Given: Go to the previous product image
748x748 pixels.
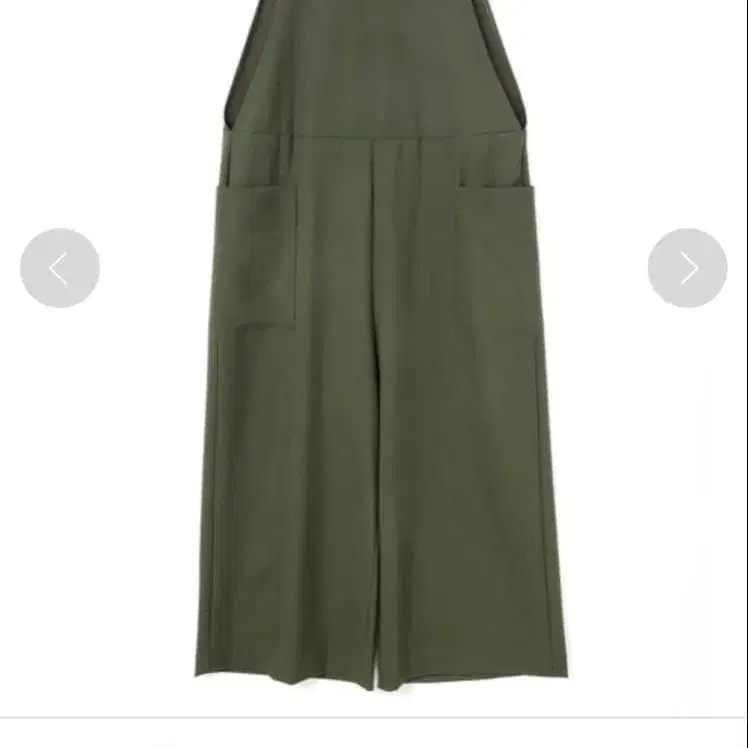Looking at the screenshot, I should pos(60,268).
